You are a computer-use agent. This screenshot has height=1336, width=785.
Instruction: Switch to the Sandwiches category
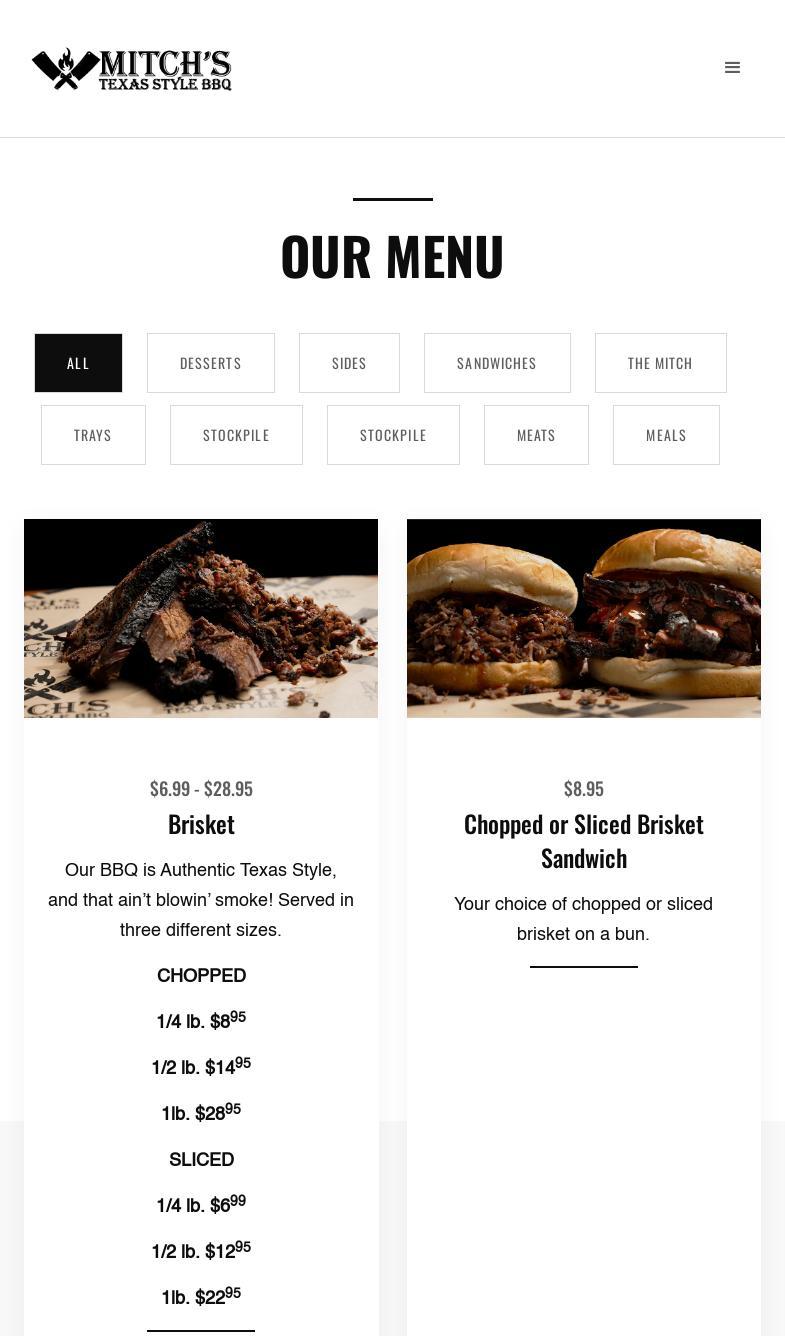[x=497, y=363]
